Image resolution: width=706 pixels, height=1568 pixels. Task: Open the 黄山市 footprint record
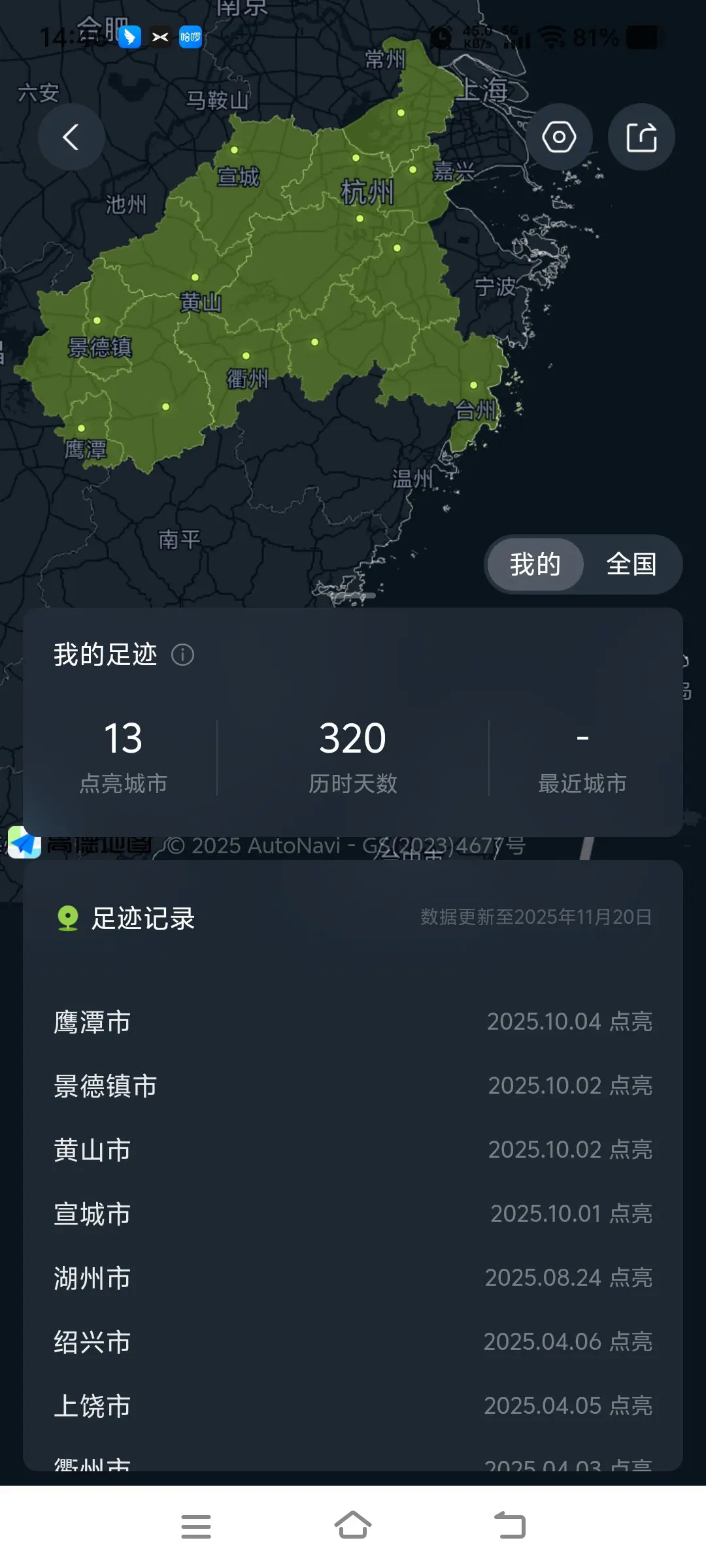click(353, 1150)
